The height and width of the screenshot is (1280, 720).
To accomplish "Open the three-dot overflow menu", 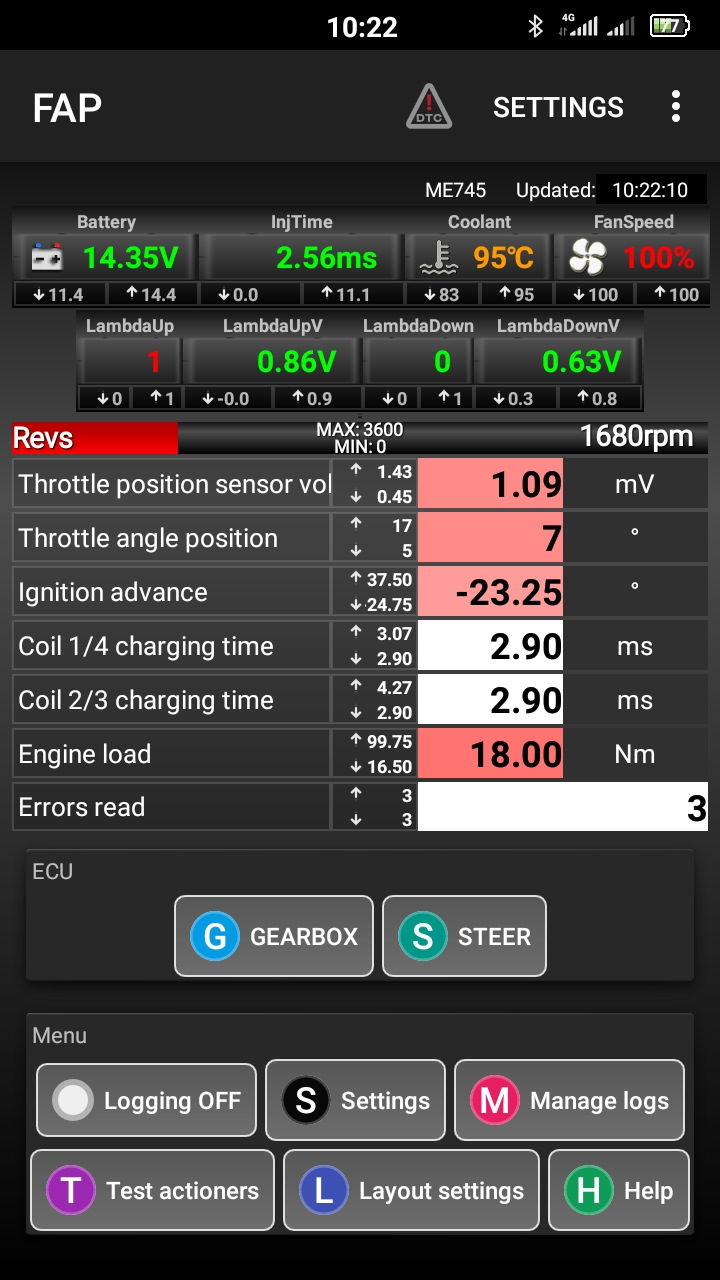I will tap(676, 107).
